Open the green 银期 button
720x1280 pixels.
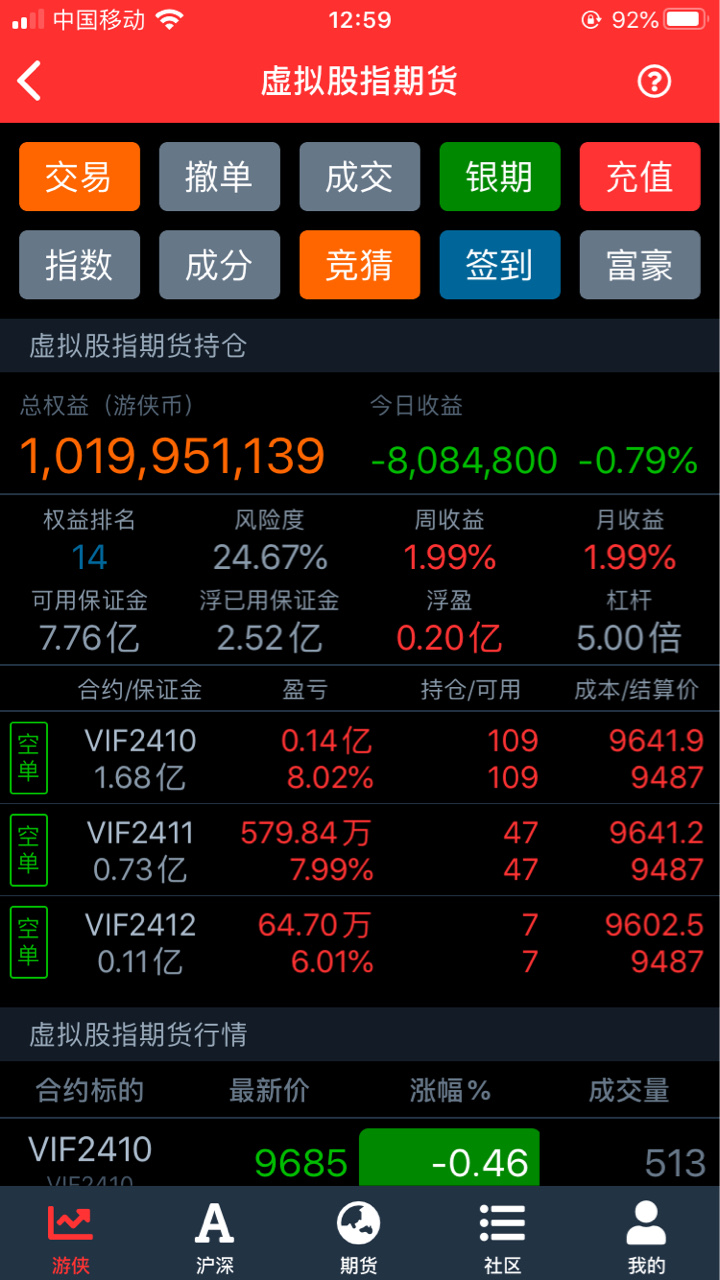[500, 177]
